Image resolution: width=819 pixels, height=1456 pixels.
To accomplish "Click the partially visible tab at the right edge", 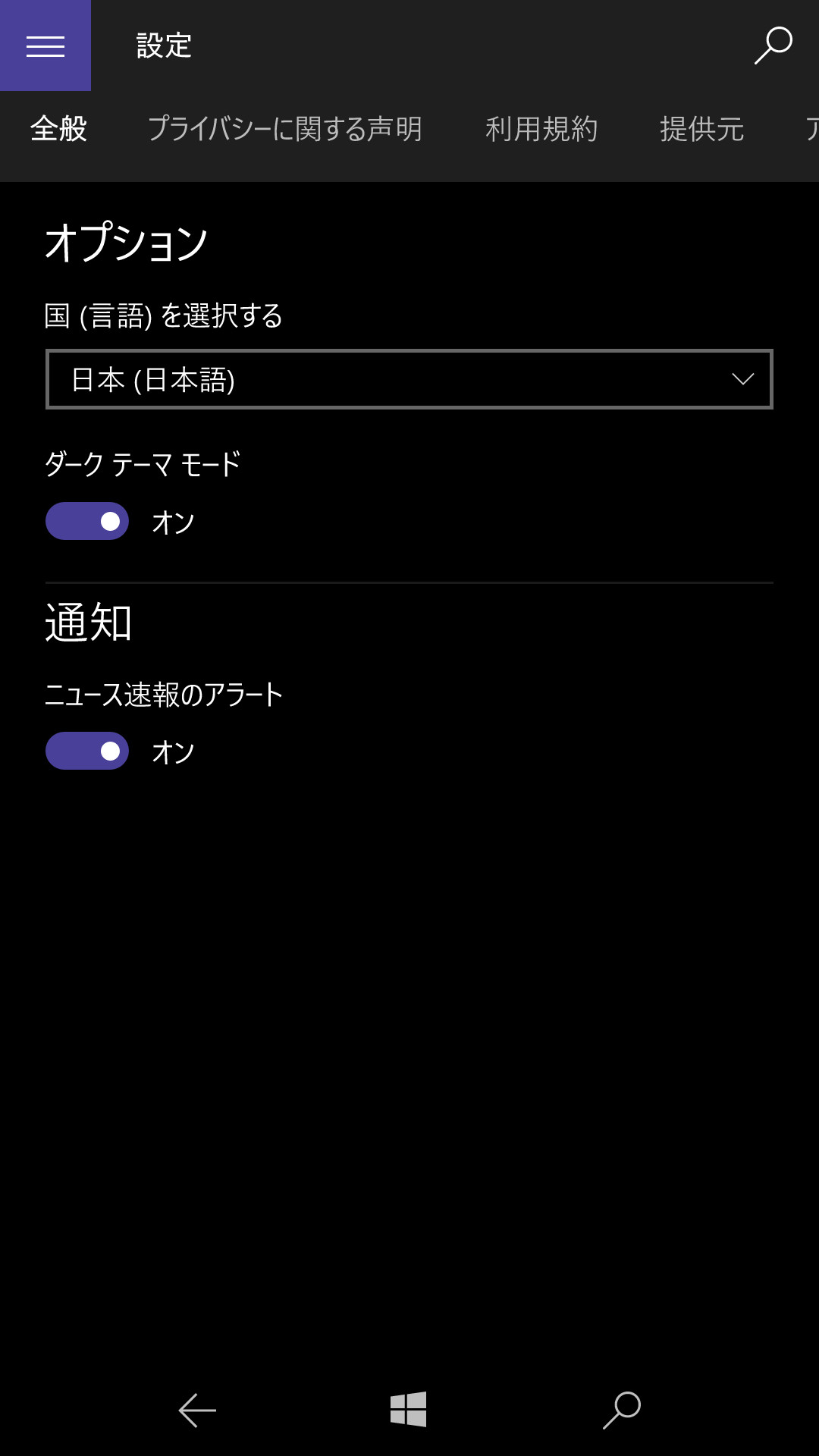I will (810, 130).
